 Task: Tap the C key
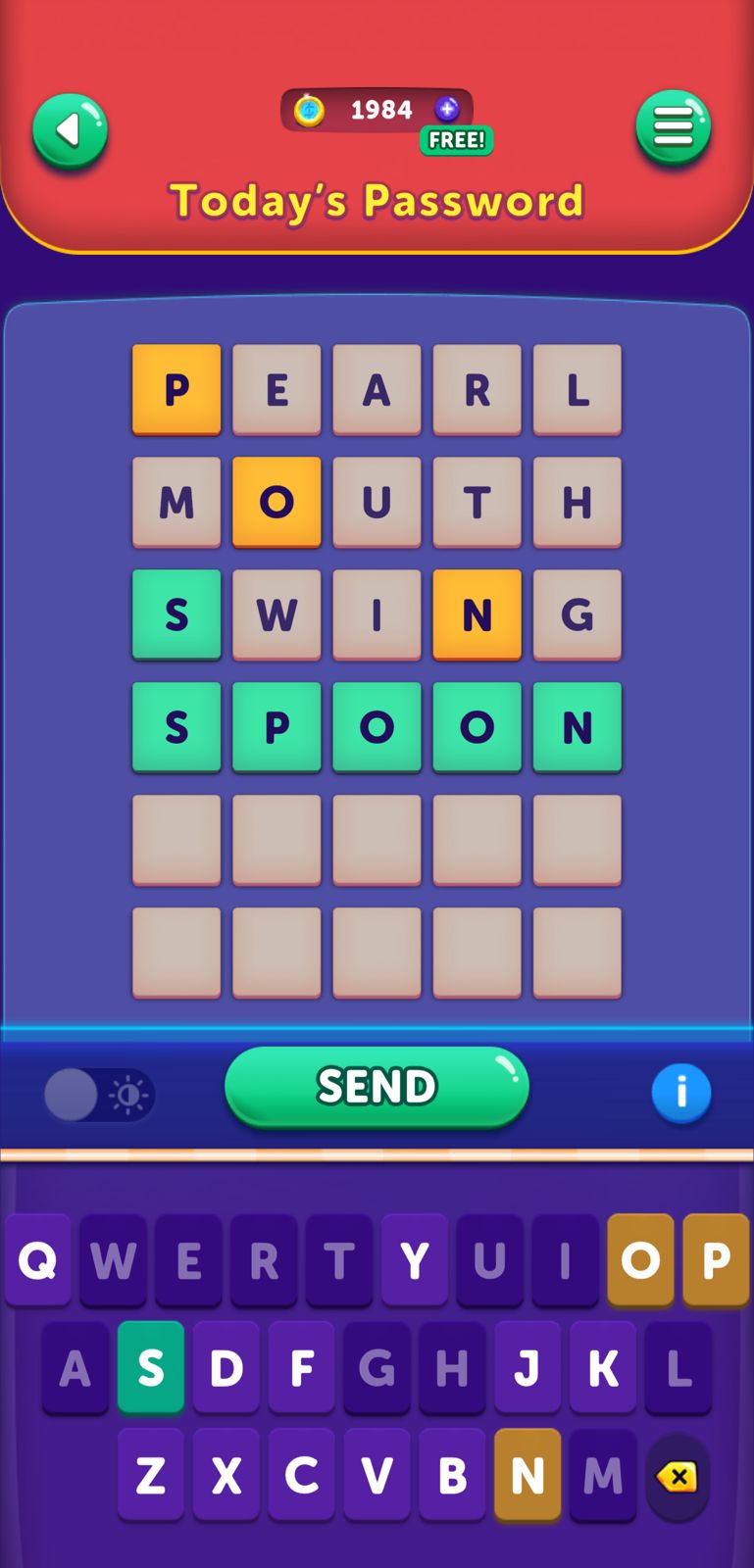tap(302, 1474)
